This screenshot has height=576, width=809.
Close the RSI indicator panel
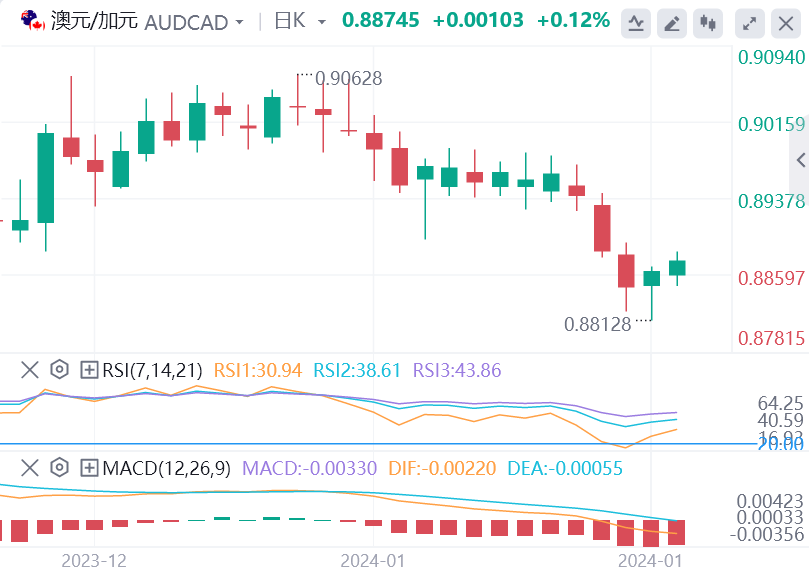click(29, 370)
